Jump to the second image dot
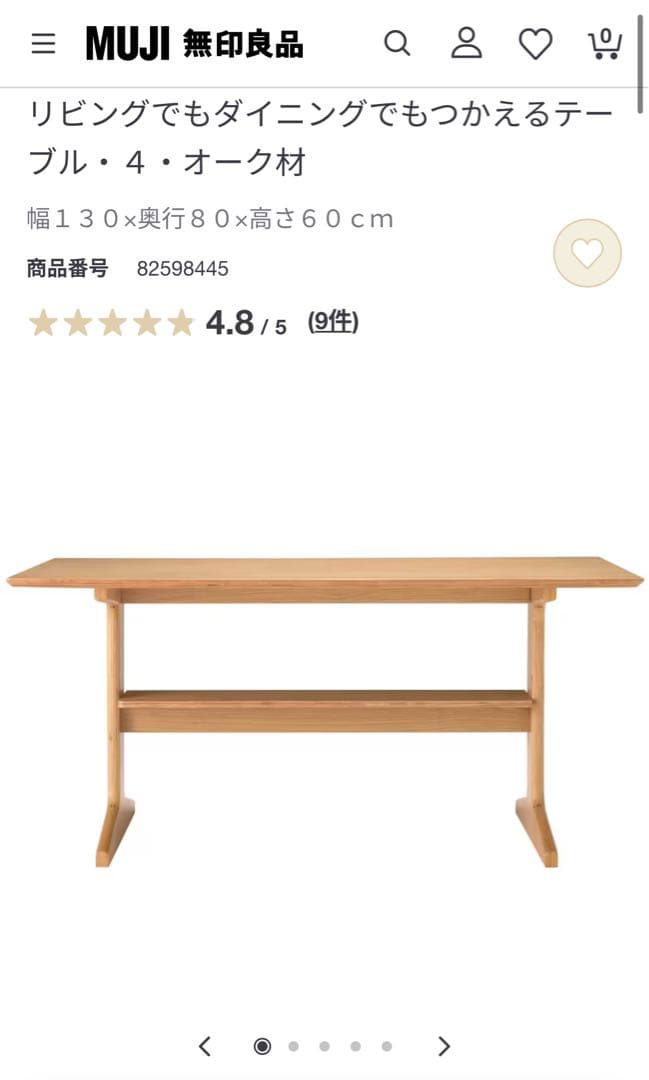 pyautogui.click(x=293, y=1046)
